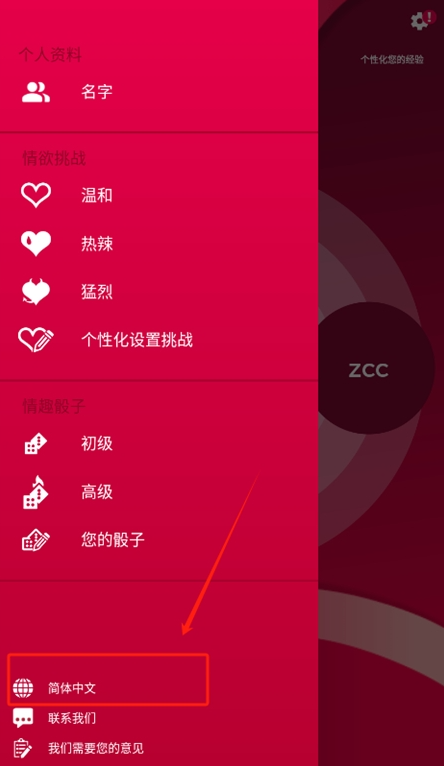Open 个性化设置挑战

coord(159,340)
